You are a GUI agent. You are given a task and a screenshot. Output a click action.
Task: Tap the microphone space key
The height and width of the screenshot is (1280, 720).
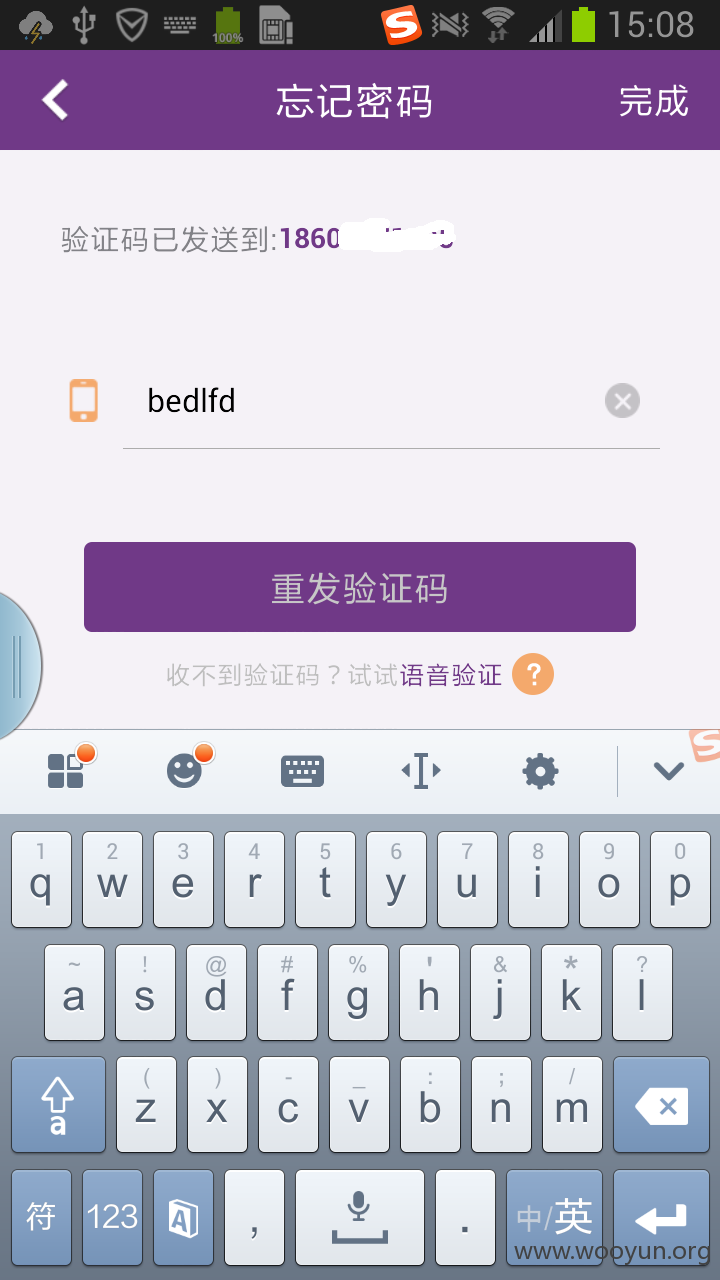tap(360, 1217)
